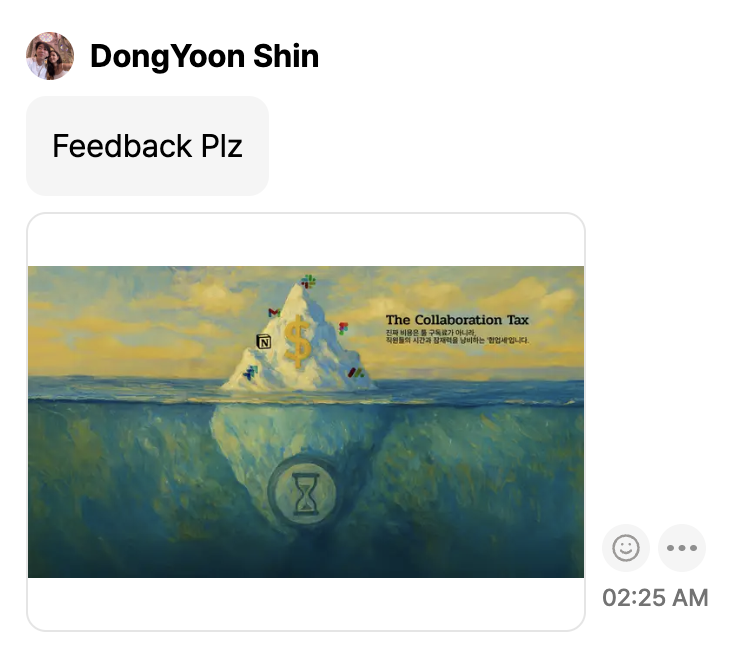Open DongYoon Shin's profile picture

click(49, 56)
